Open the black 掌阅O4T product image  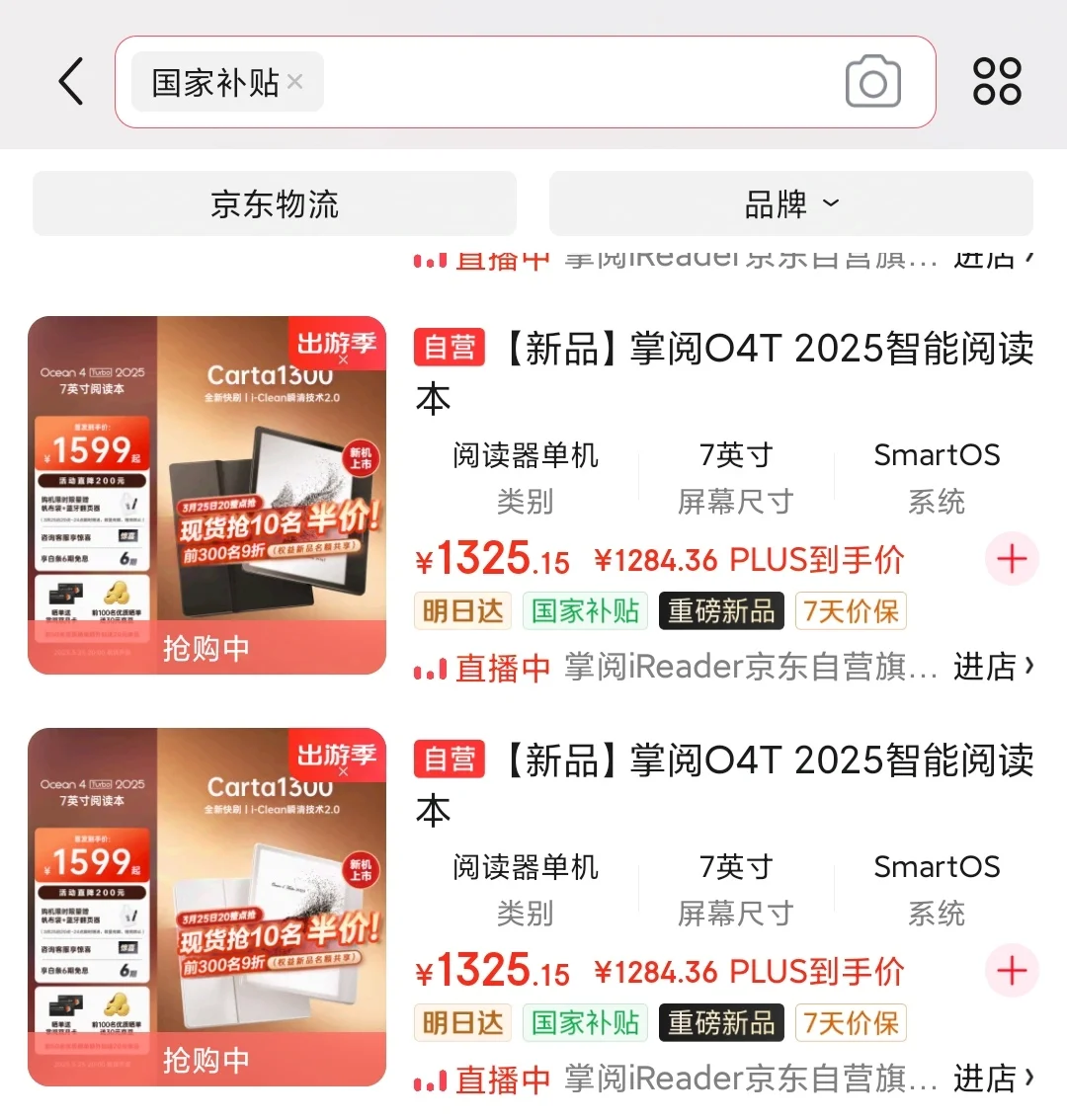pos(206,495)
